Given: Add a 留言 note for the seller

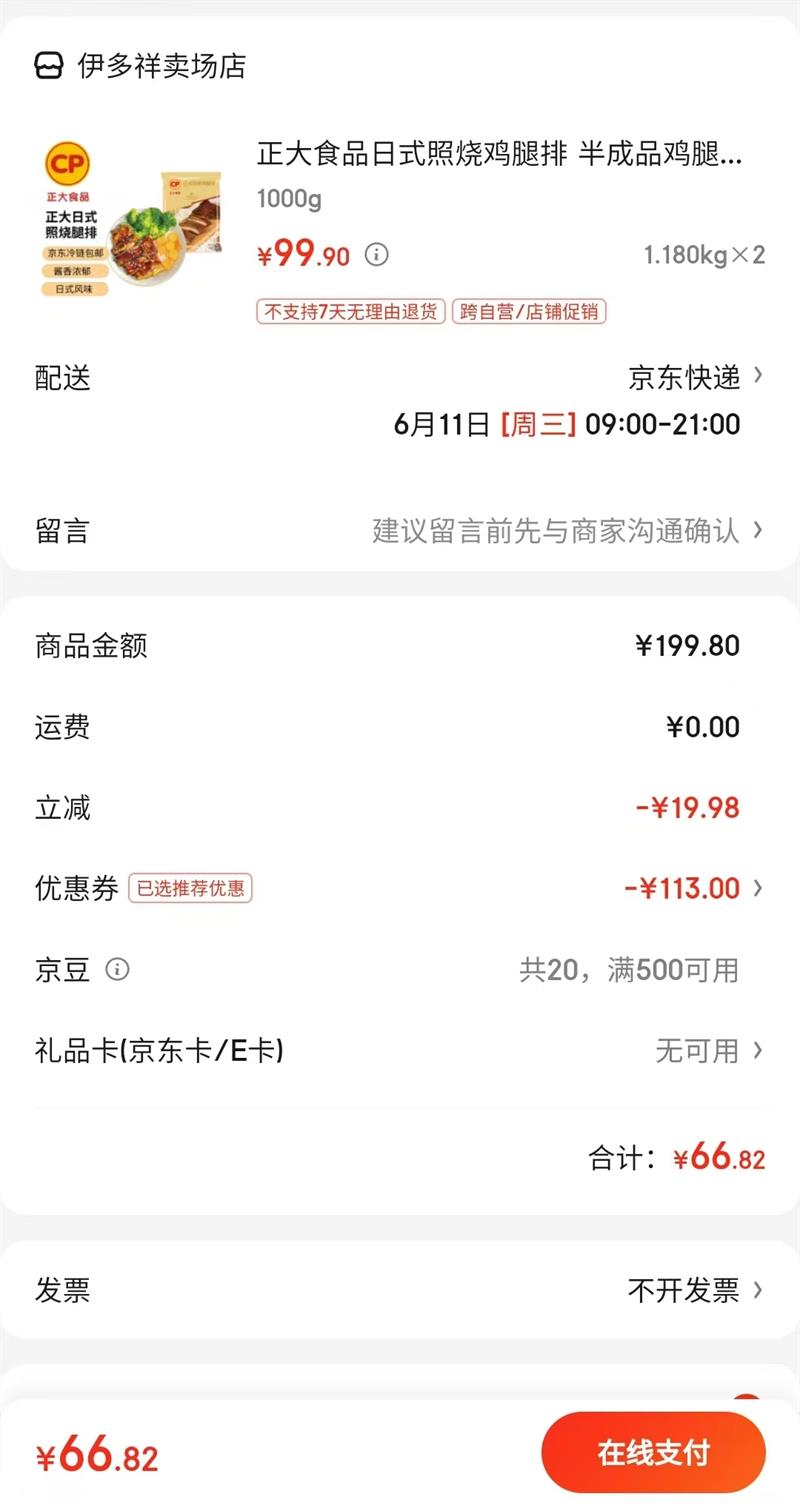Looking at the screenshot, I should click(x=566, y=530).
